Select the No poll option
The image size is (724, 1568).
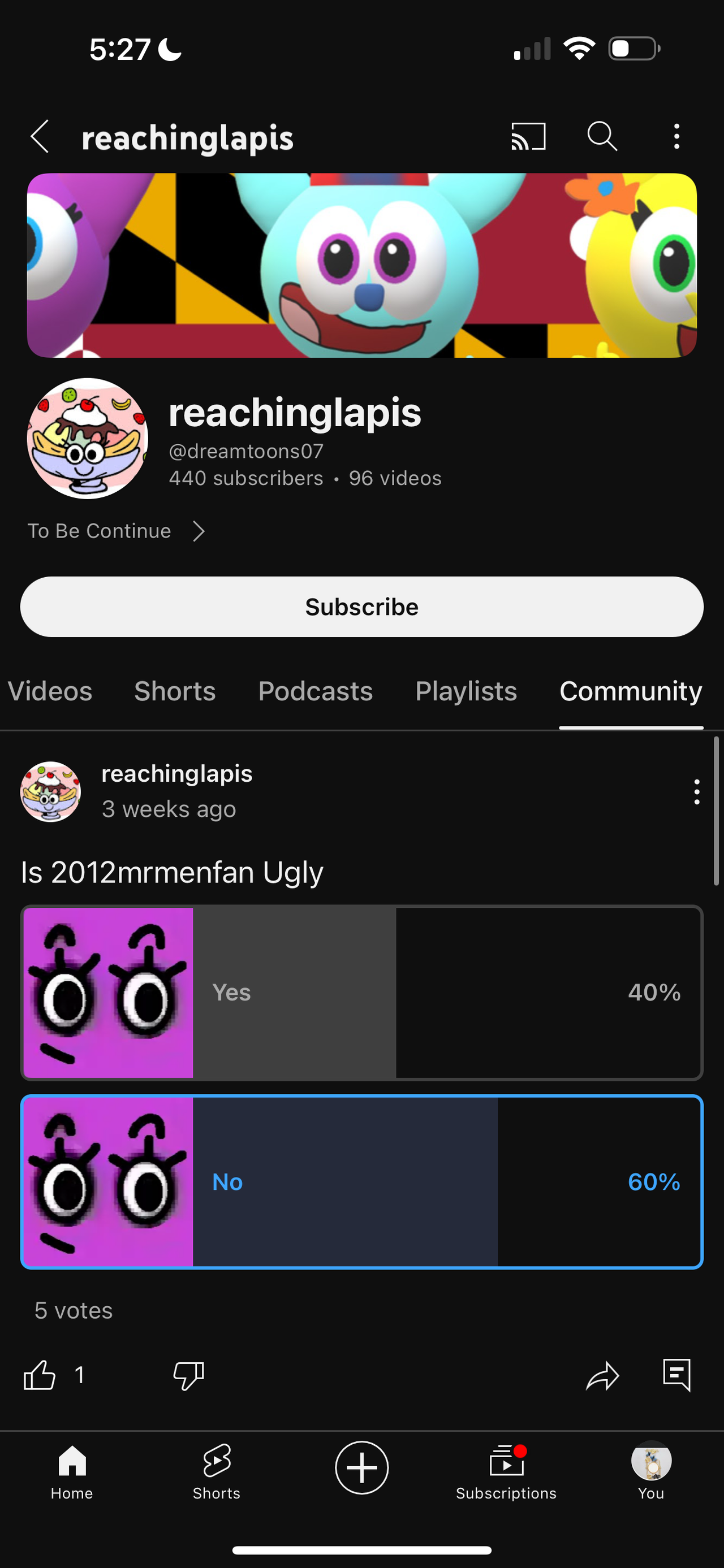click(361, 1182)
